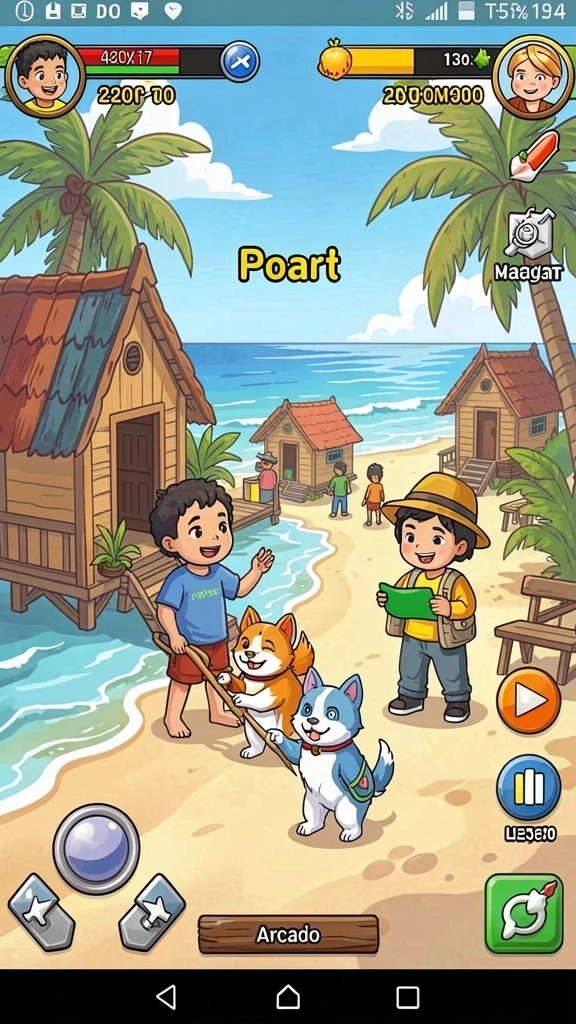This screenshot has height=1024, width=576.
Task: Open the blonde opponent avatar profile
Action: tap(533, 76)
